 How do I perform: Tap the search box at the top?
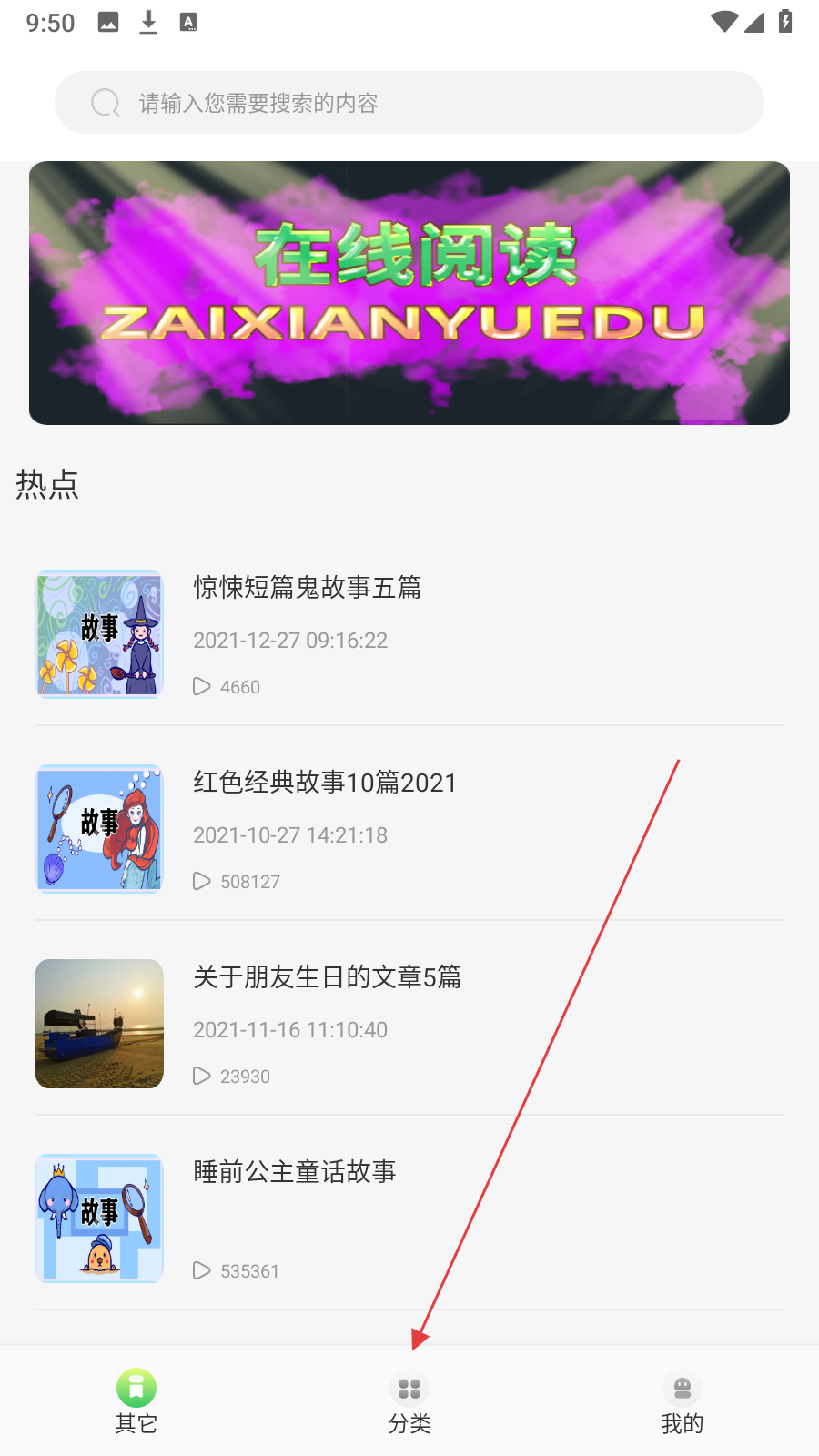[409, 103]
